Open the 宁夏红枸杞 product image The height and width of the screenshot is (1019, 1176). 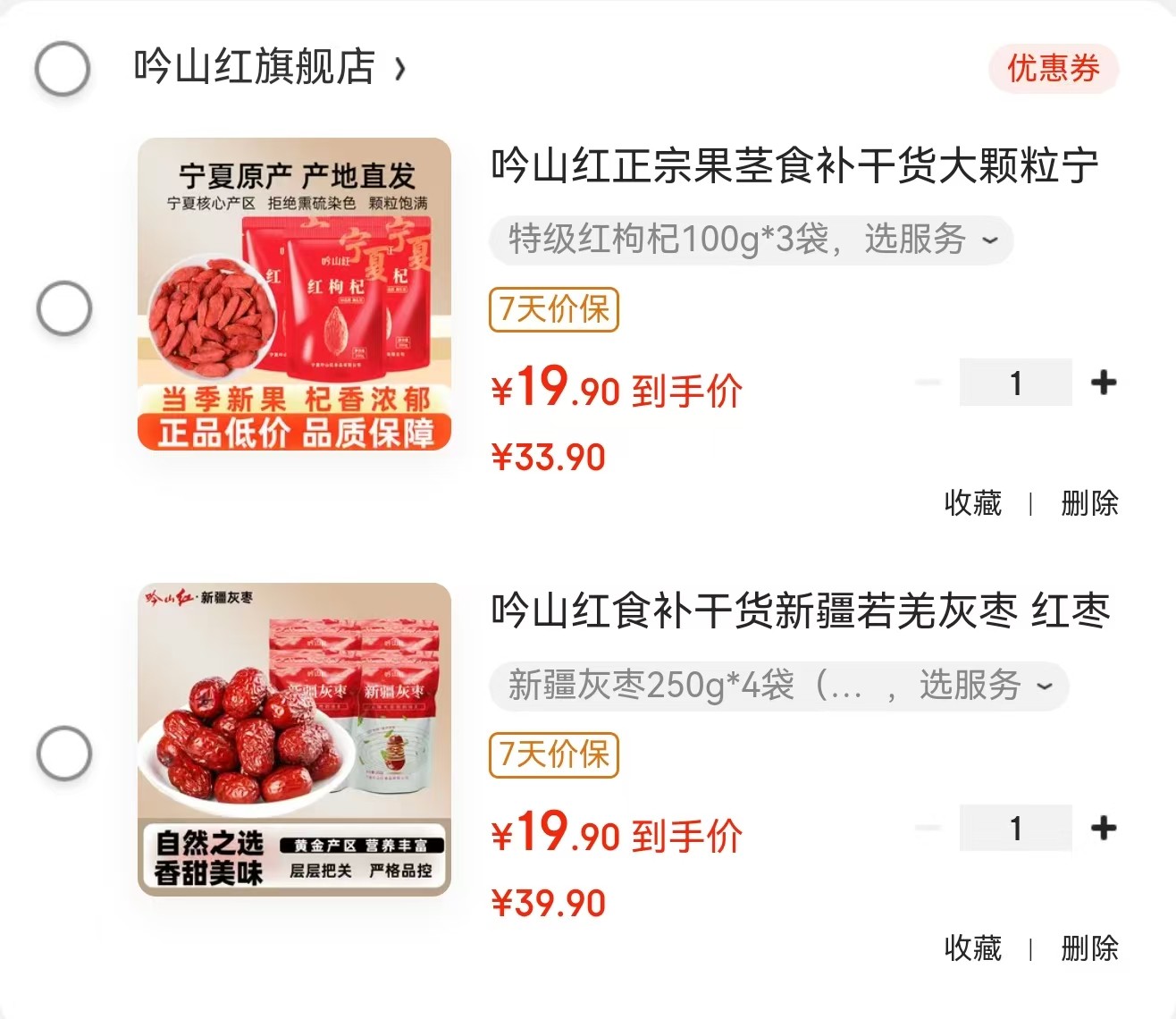[294, 294]
